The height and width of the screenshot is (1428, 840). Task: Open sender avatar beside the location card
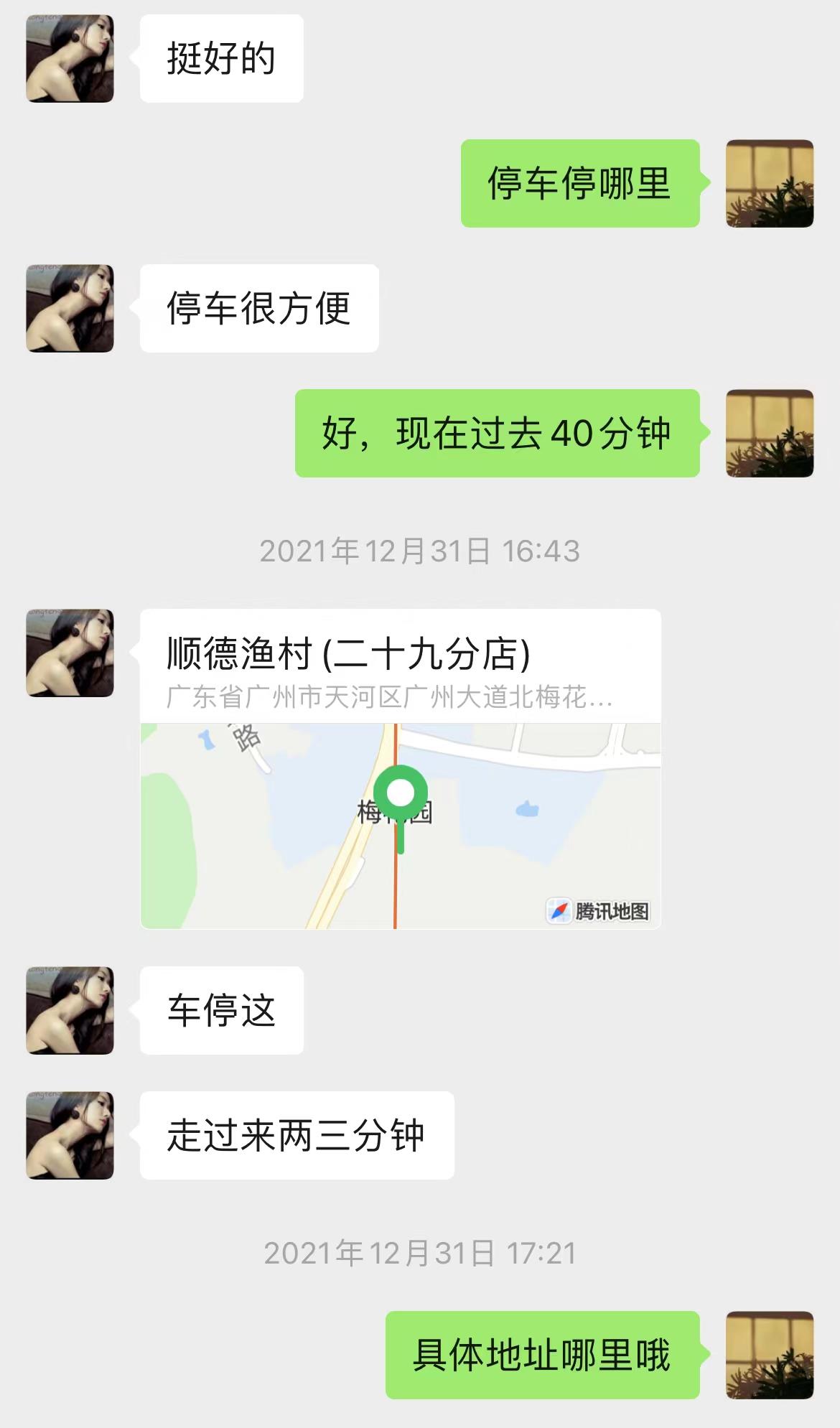[70, 653]
